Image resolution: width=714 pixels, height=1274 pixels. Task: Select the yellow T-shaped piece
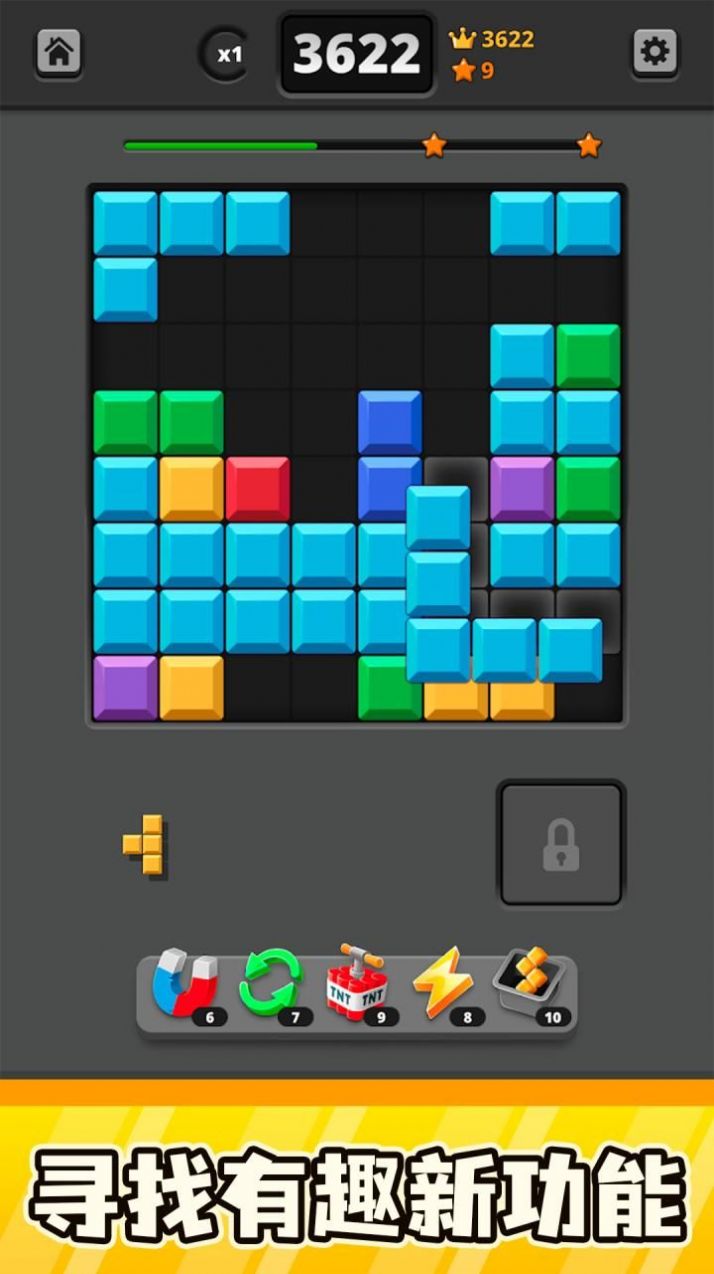click(x=146, y=845)
